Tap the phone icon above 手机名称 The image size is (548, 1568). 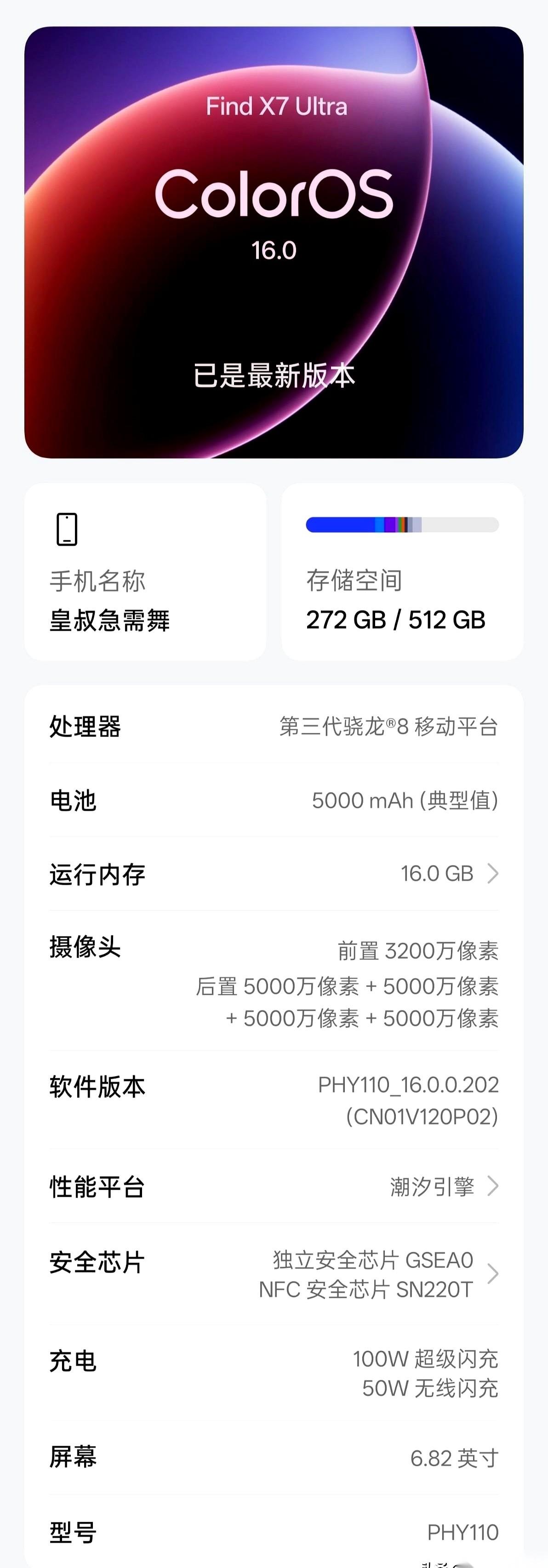pos(66,528)
